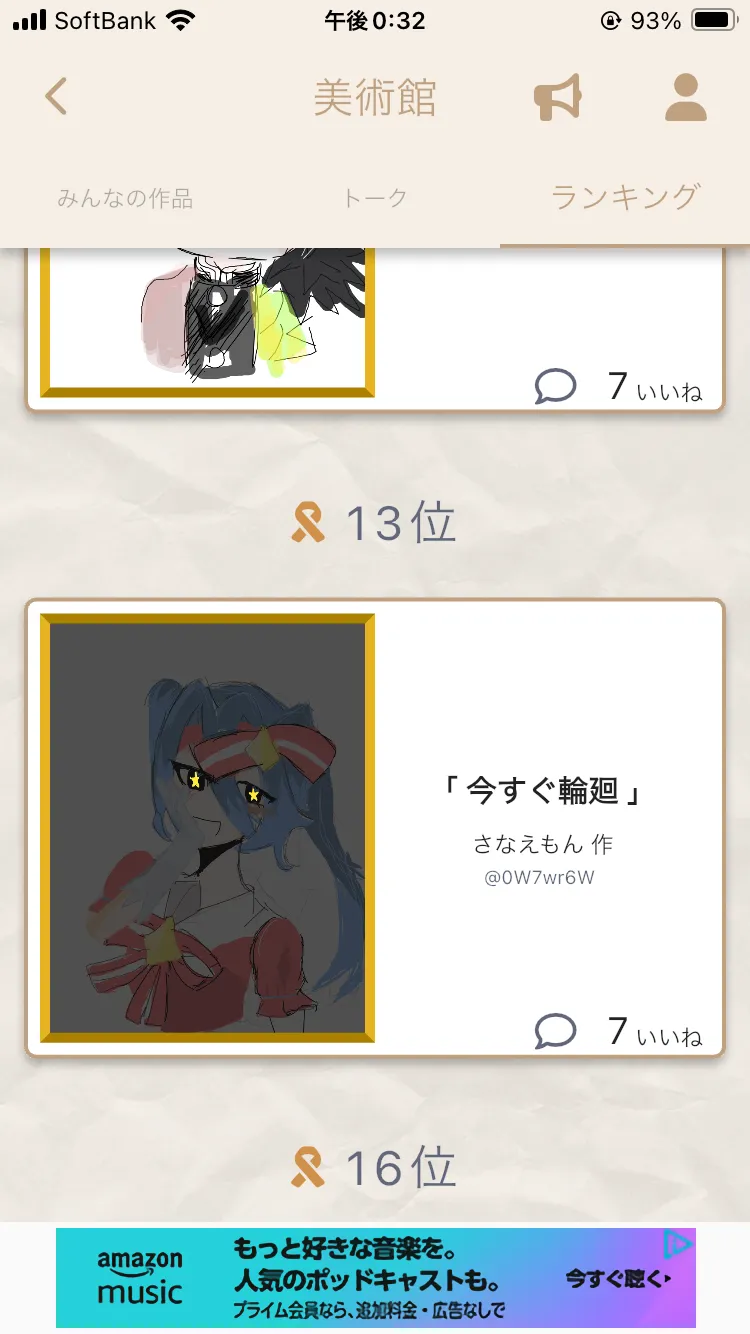Viewport: 750px width, 1334px height.
Task: Switch to the トーク tab
Action: 375,198
